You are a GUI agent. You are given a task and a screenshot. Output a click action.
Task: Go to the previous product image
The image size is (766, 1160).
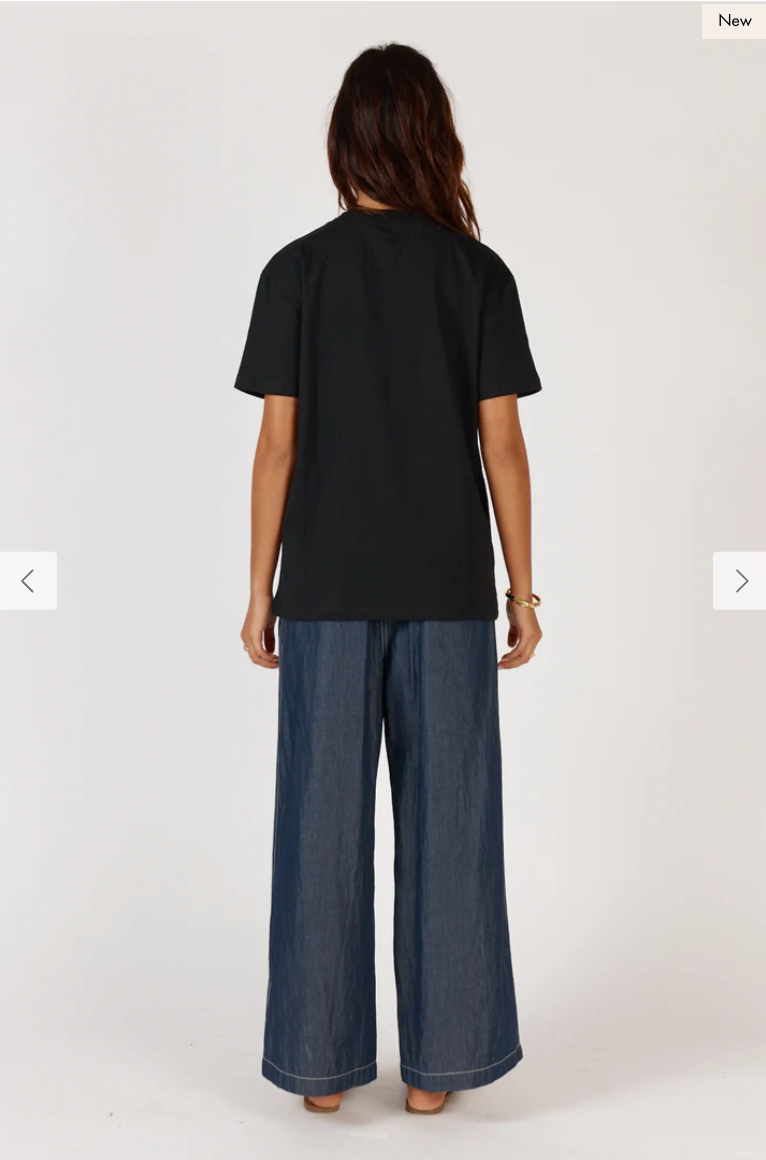pyautogui.click(x=28, y=581)
